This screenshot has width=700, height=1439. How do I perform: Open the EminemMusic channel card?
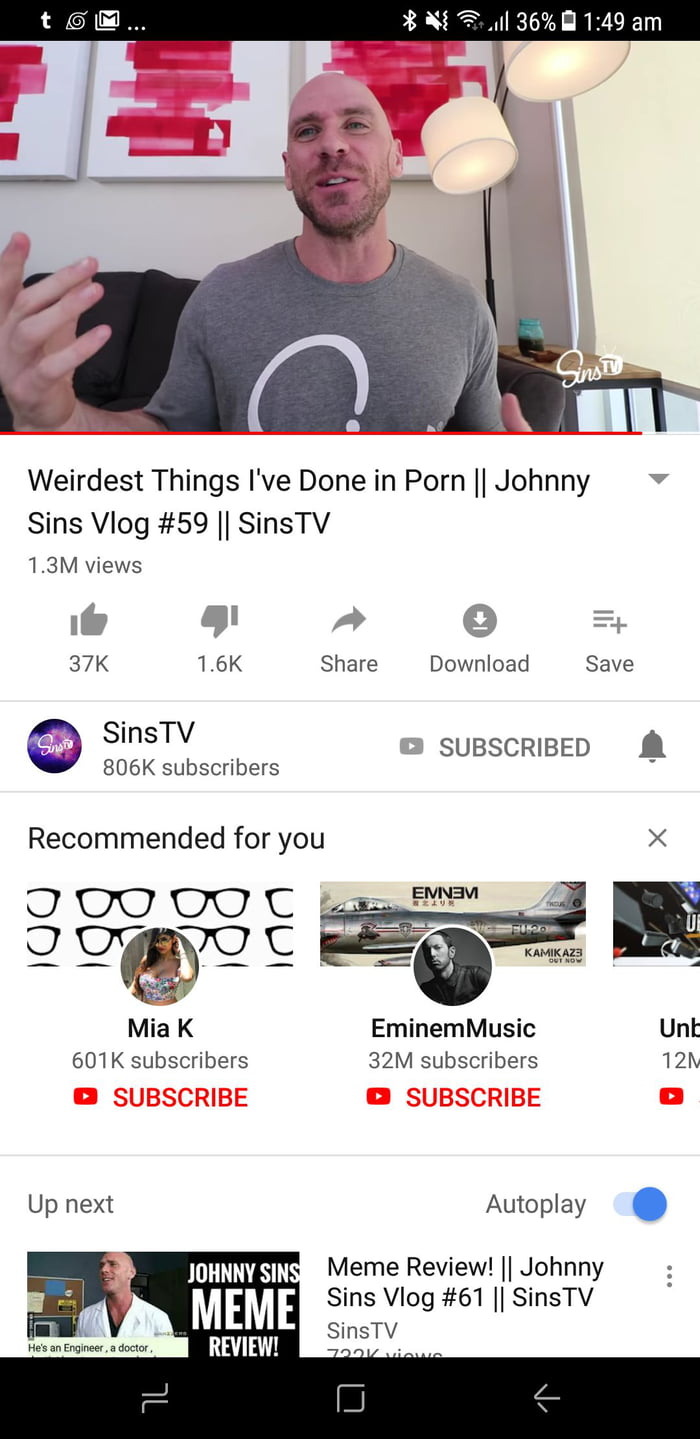tap(452, 966)
